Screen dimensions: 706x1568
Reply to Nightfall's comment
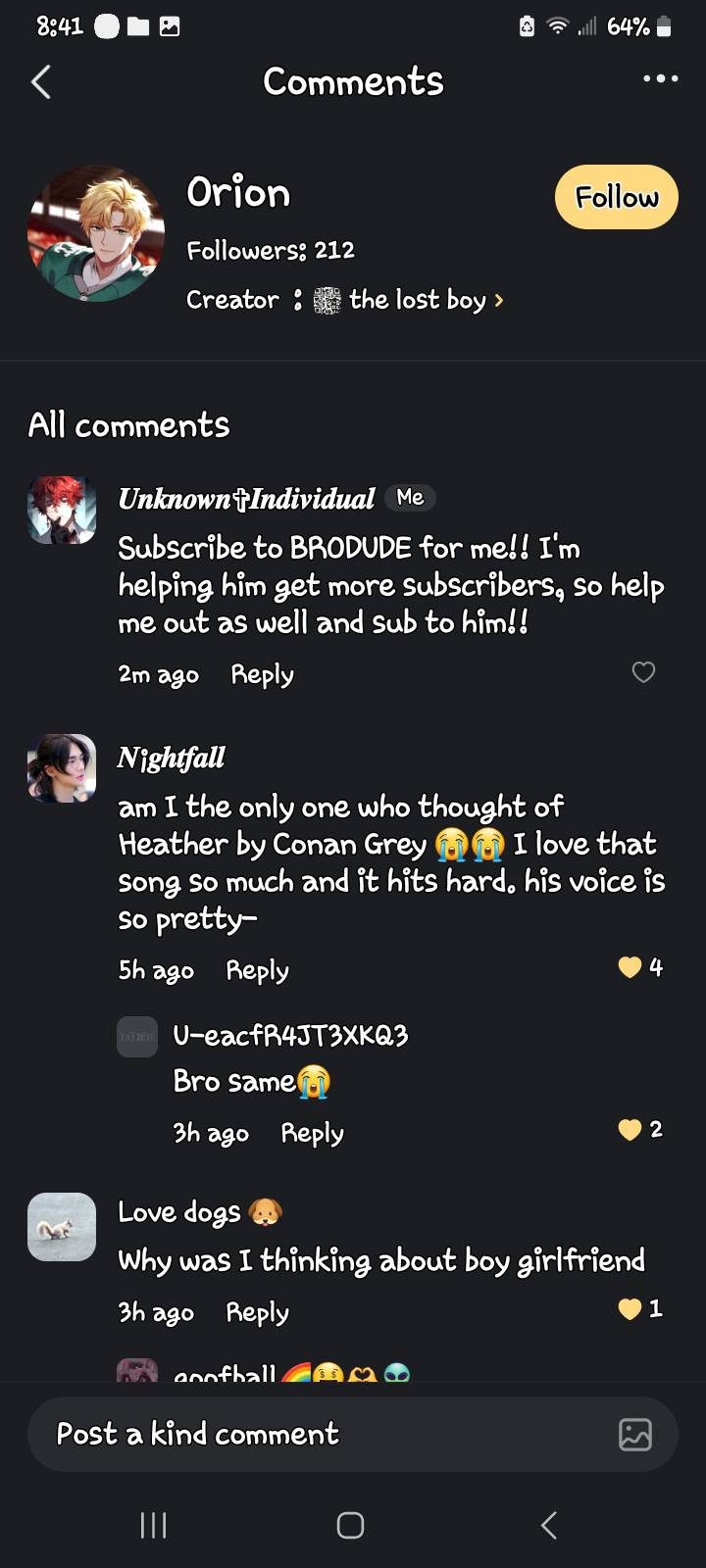point(257,970)
